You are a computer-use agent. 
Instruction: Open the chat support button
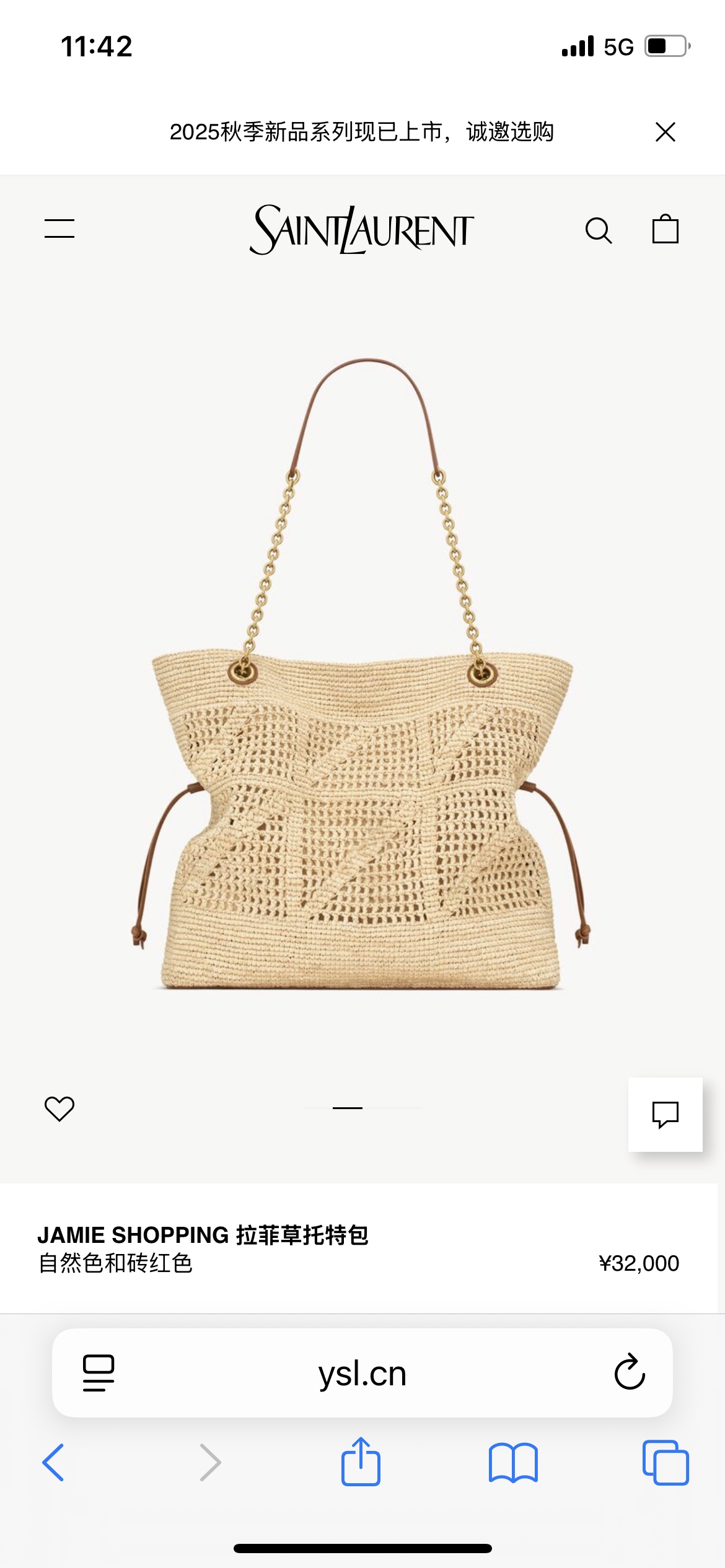tap(665, 1114)
